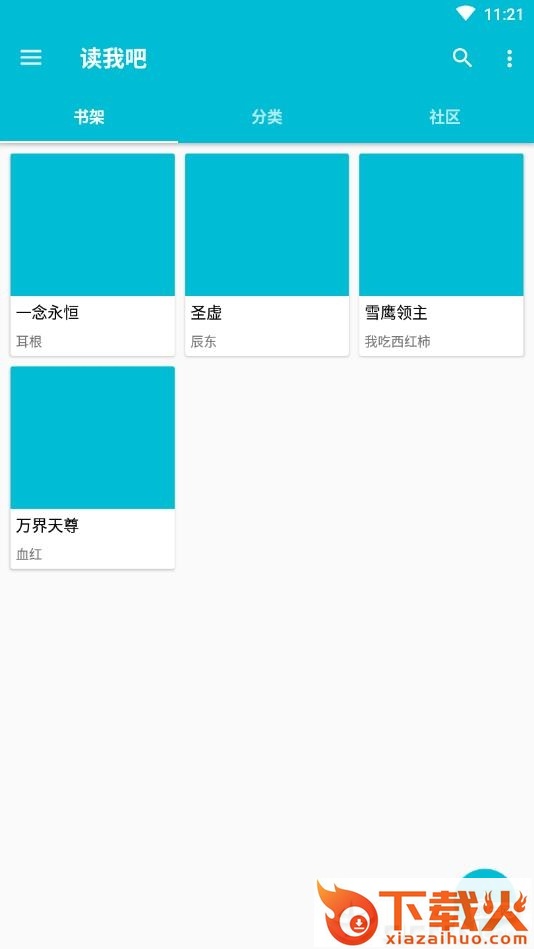Viewport: 534px width, 949px height.
Task: Open the search icon
Action: pyautogui.click(x=462, y=58)
